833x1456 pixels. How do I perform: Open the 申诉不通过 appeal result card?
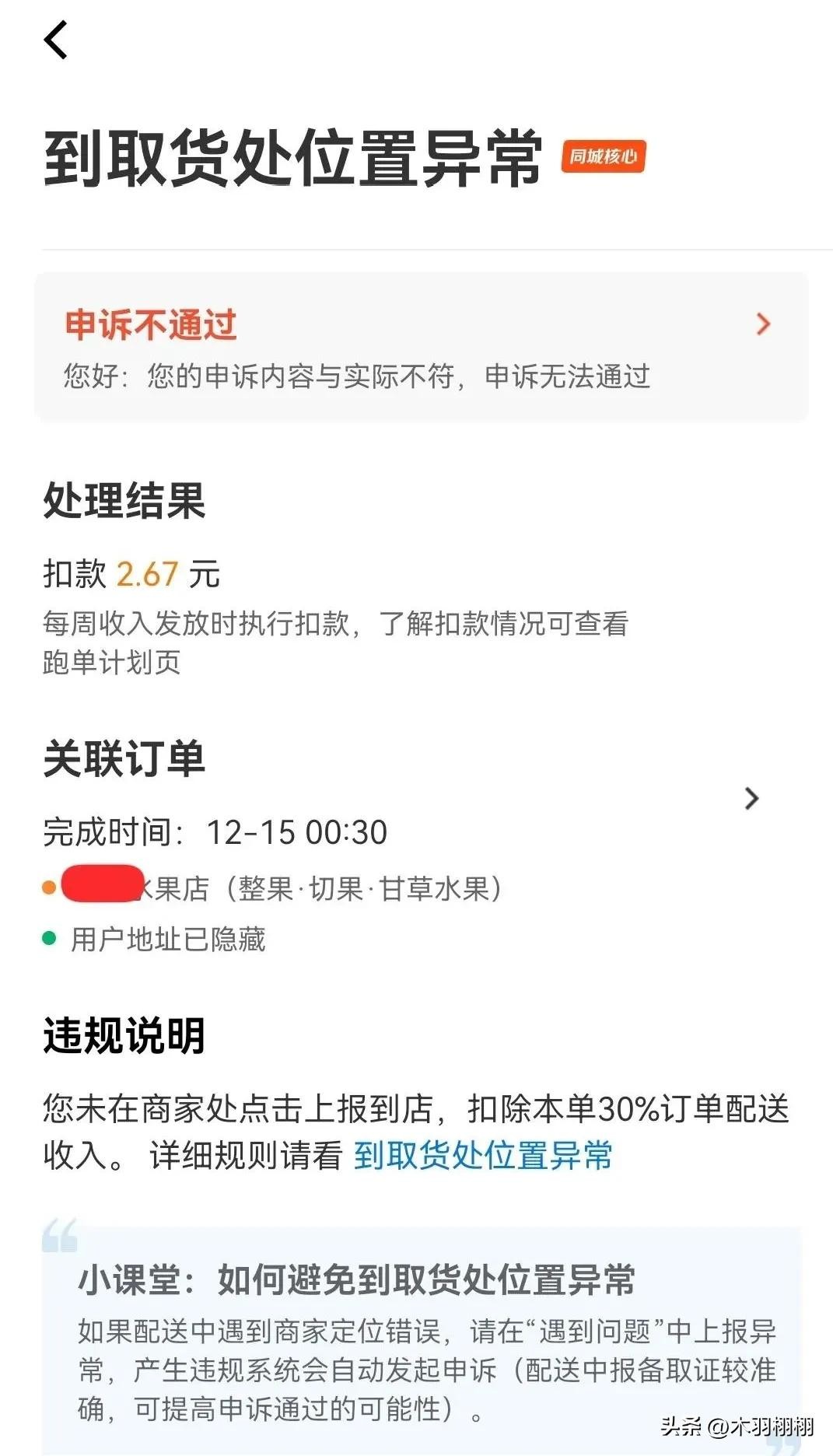[x=420, y=347]
